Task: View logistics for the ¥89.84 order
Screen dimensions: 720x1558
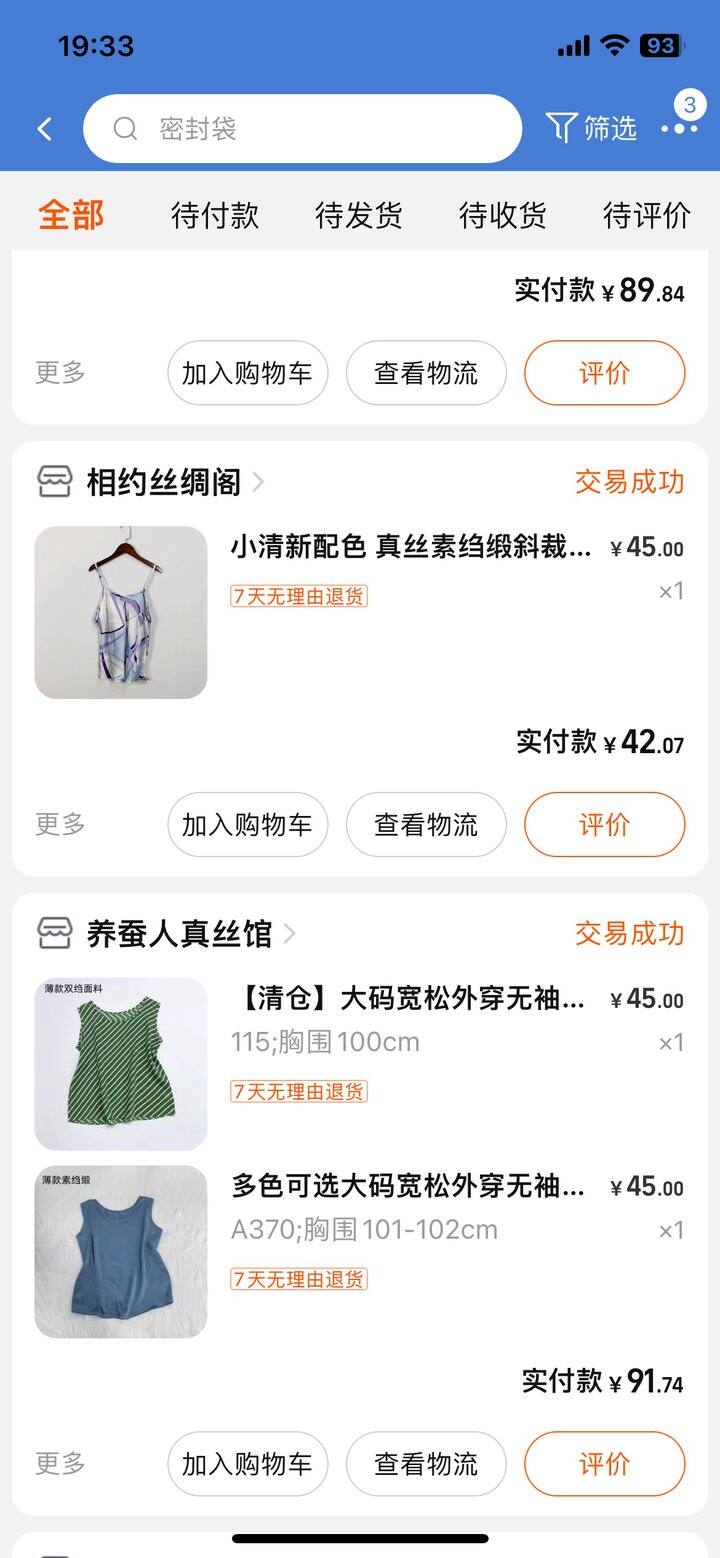Action: point(426,373)
